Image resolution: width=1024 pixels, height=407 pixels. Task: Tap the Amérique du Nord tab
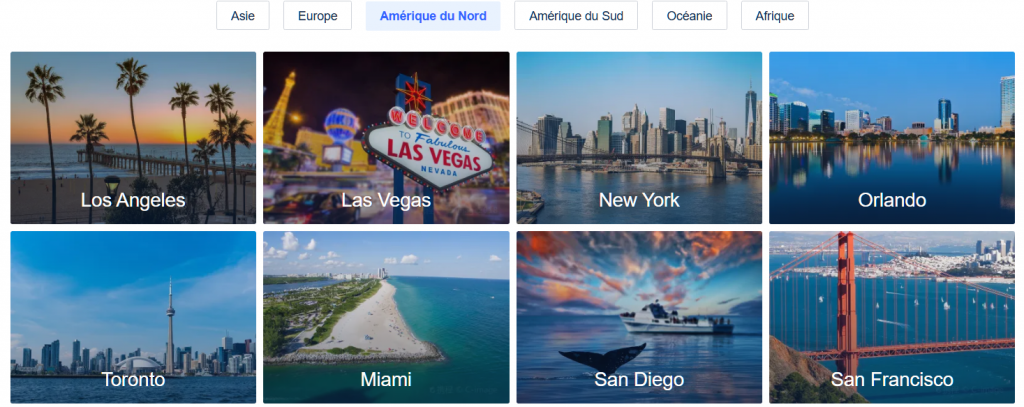433,16
